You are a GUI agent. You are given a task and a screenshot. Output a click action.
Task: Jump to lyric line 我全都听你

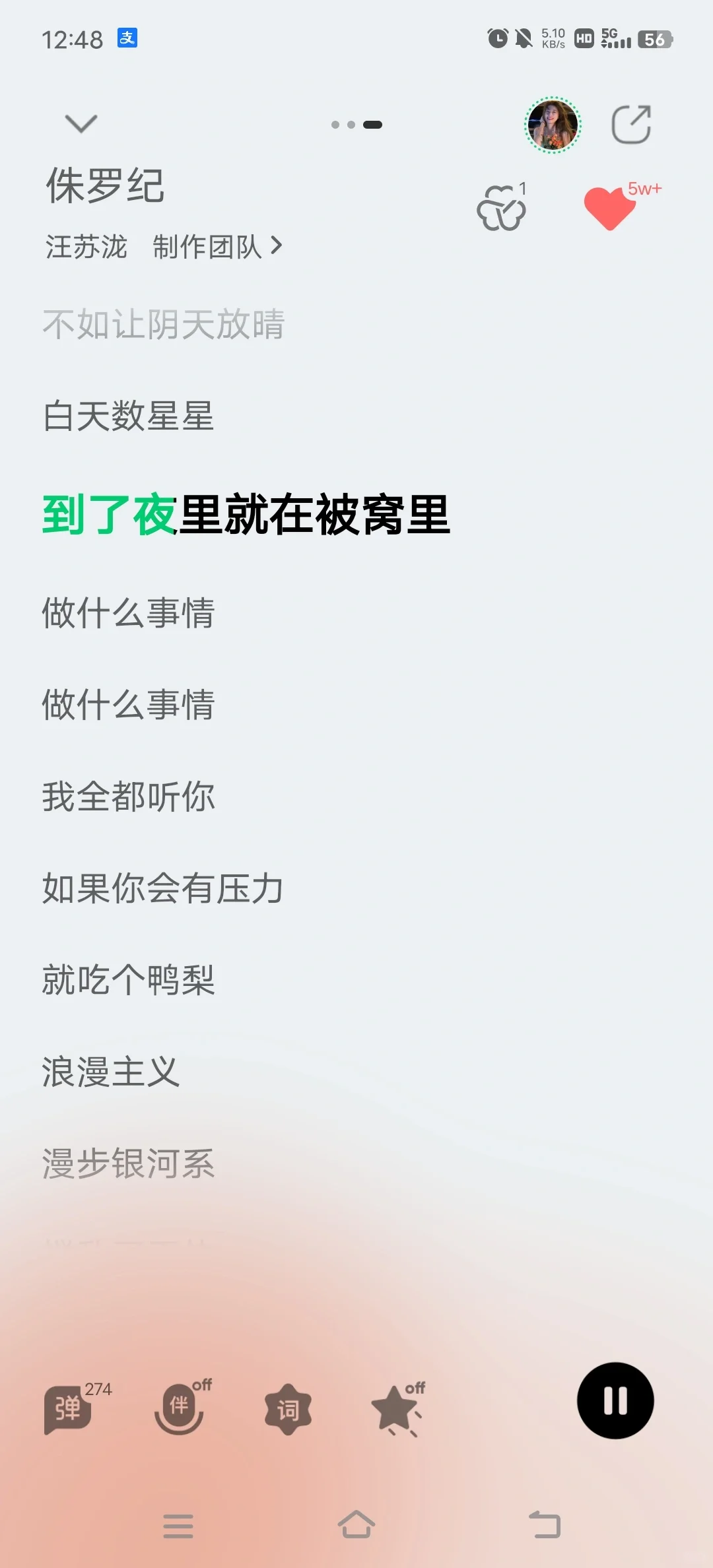[x=129, y=797]
